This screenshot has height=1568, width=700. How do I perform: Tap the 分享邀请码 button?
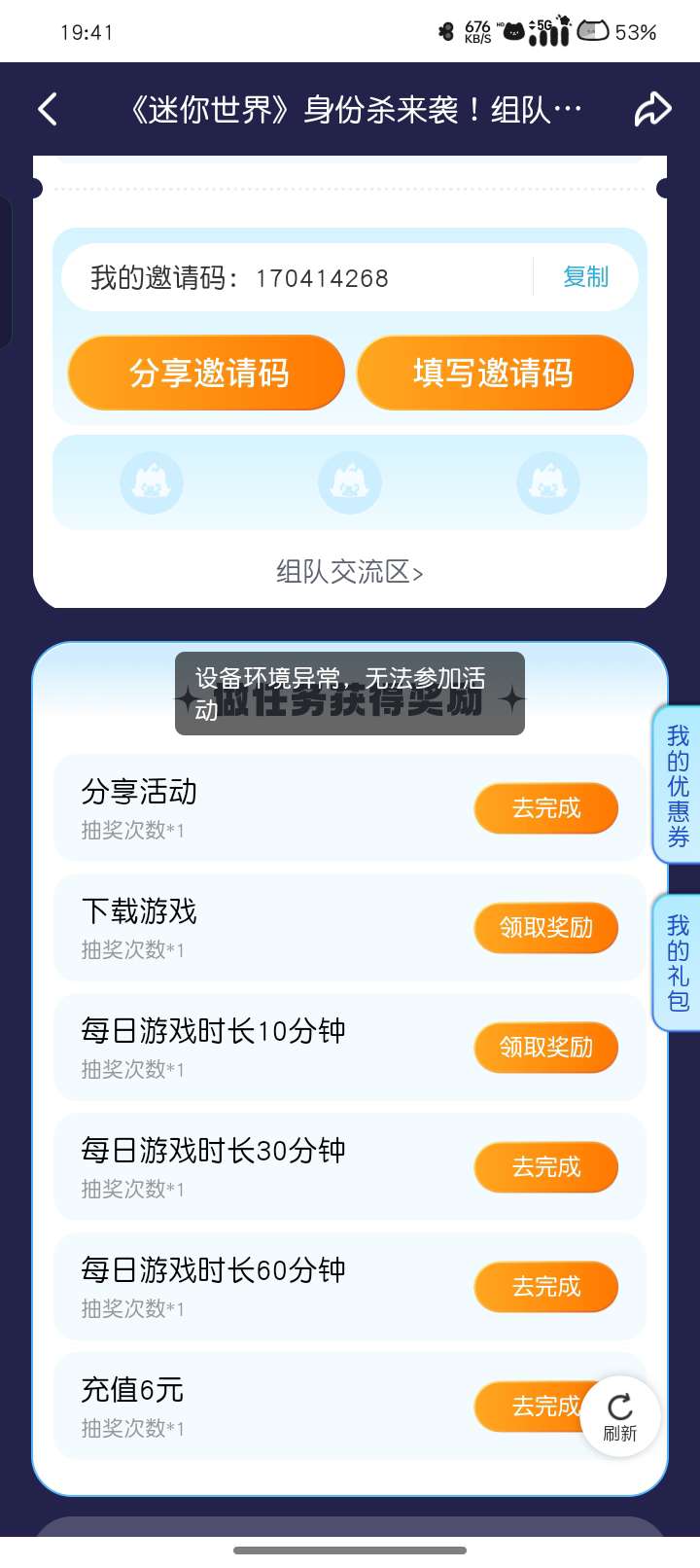[x=207, y=373]
